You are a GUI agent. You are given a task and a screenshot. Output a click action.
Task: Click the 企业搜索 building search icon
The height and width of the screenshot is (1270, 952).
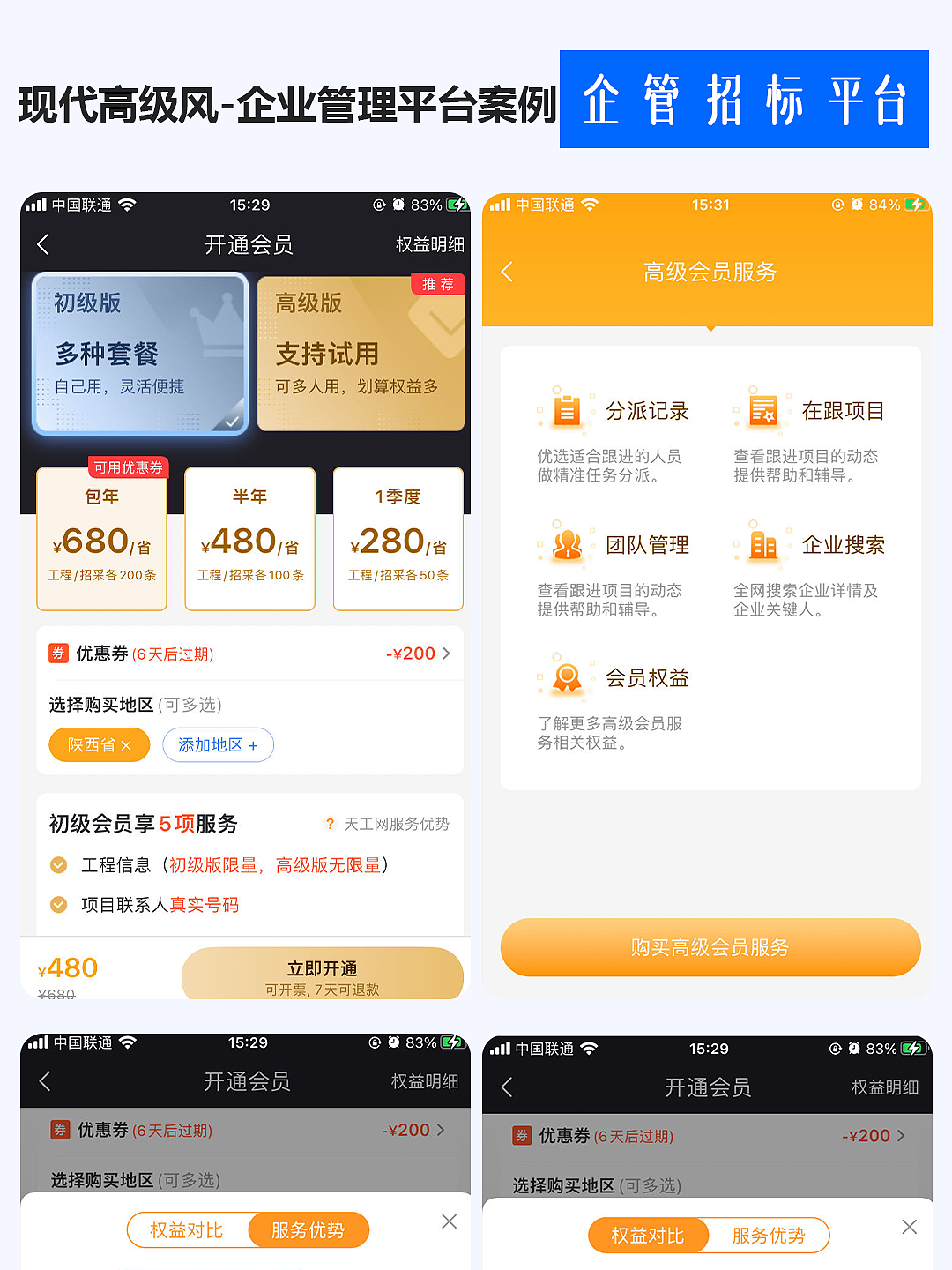(x=762, y=544)
